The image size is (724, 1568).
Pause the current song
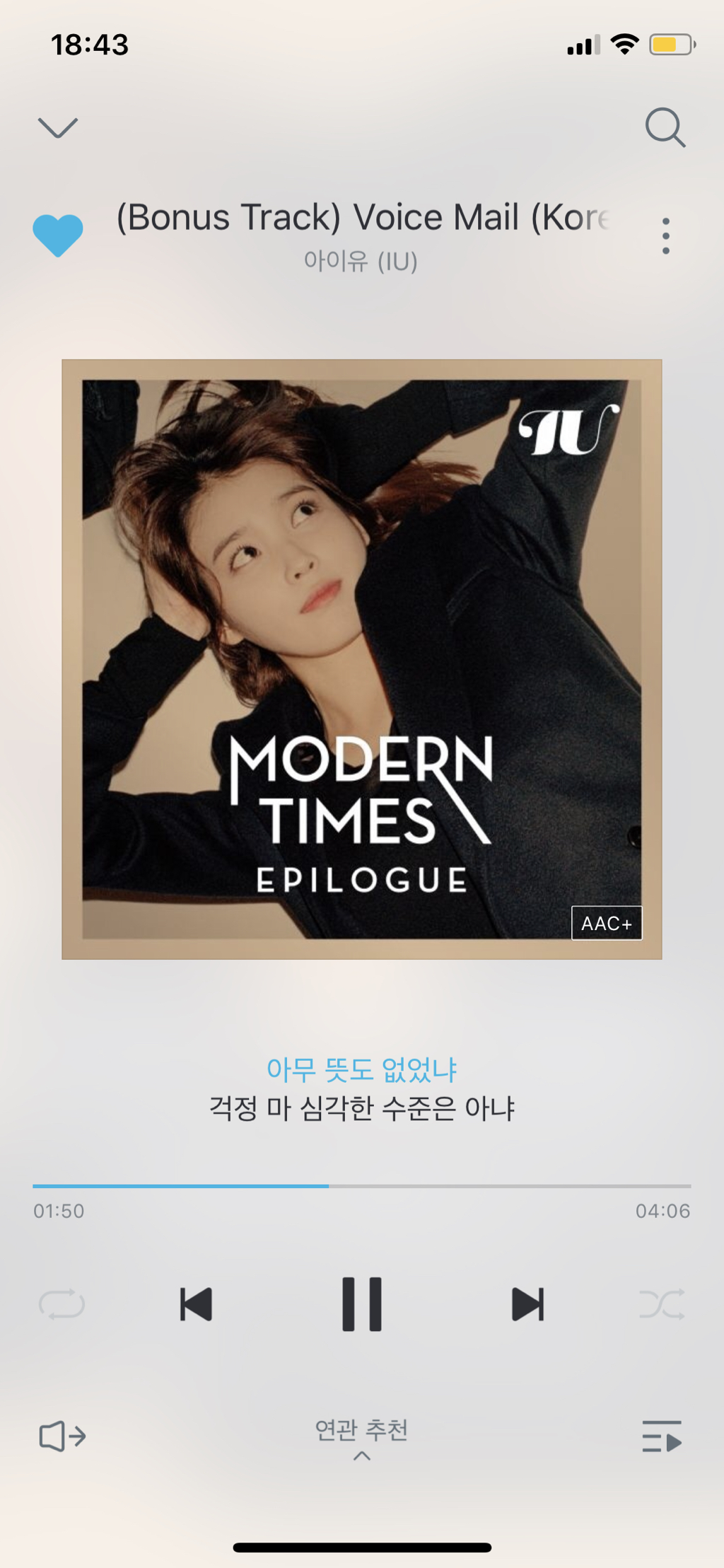362,1304
